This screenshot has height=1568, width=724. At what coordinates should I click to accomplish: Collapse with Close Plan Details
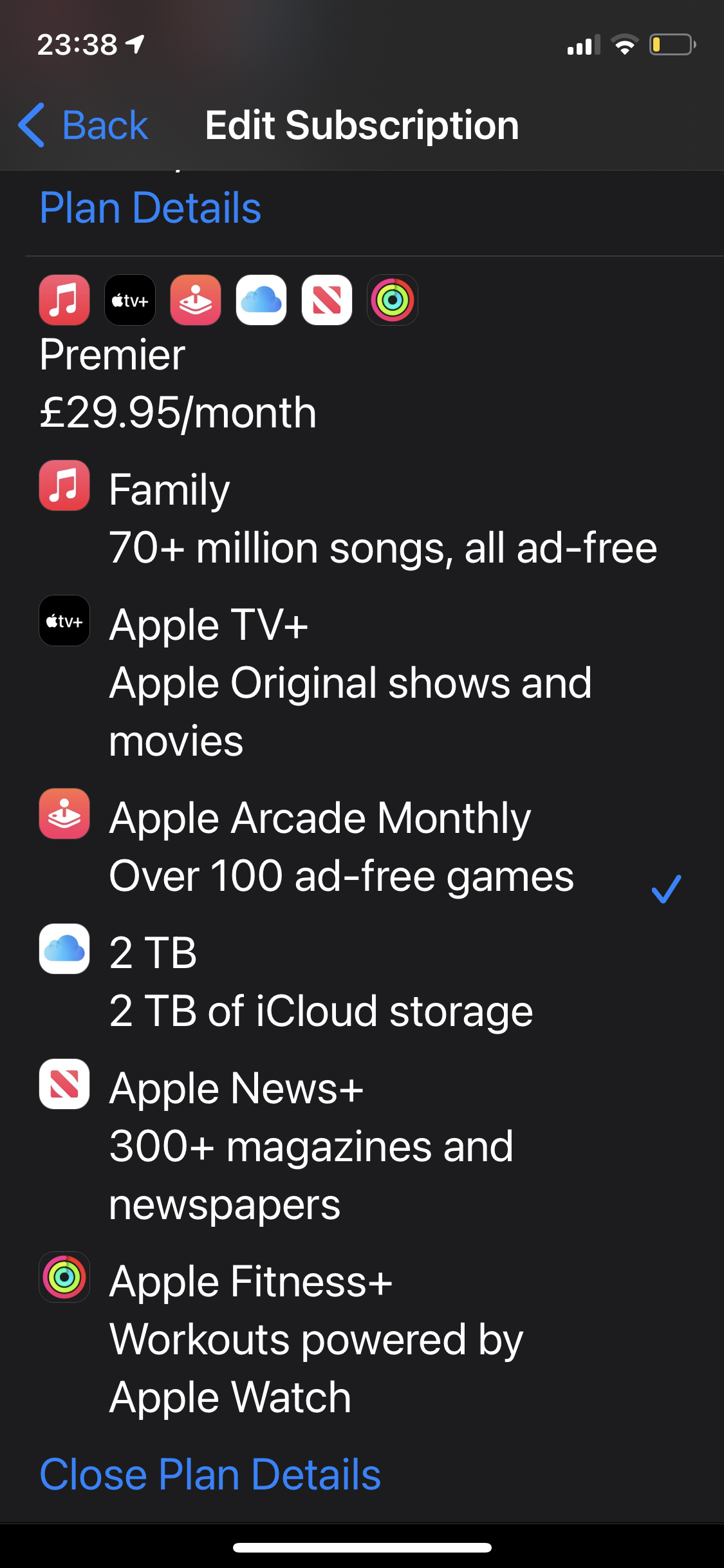pos(210,1474)
